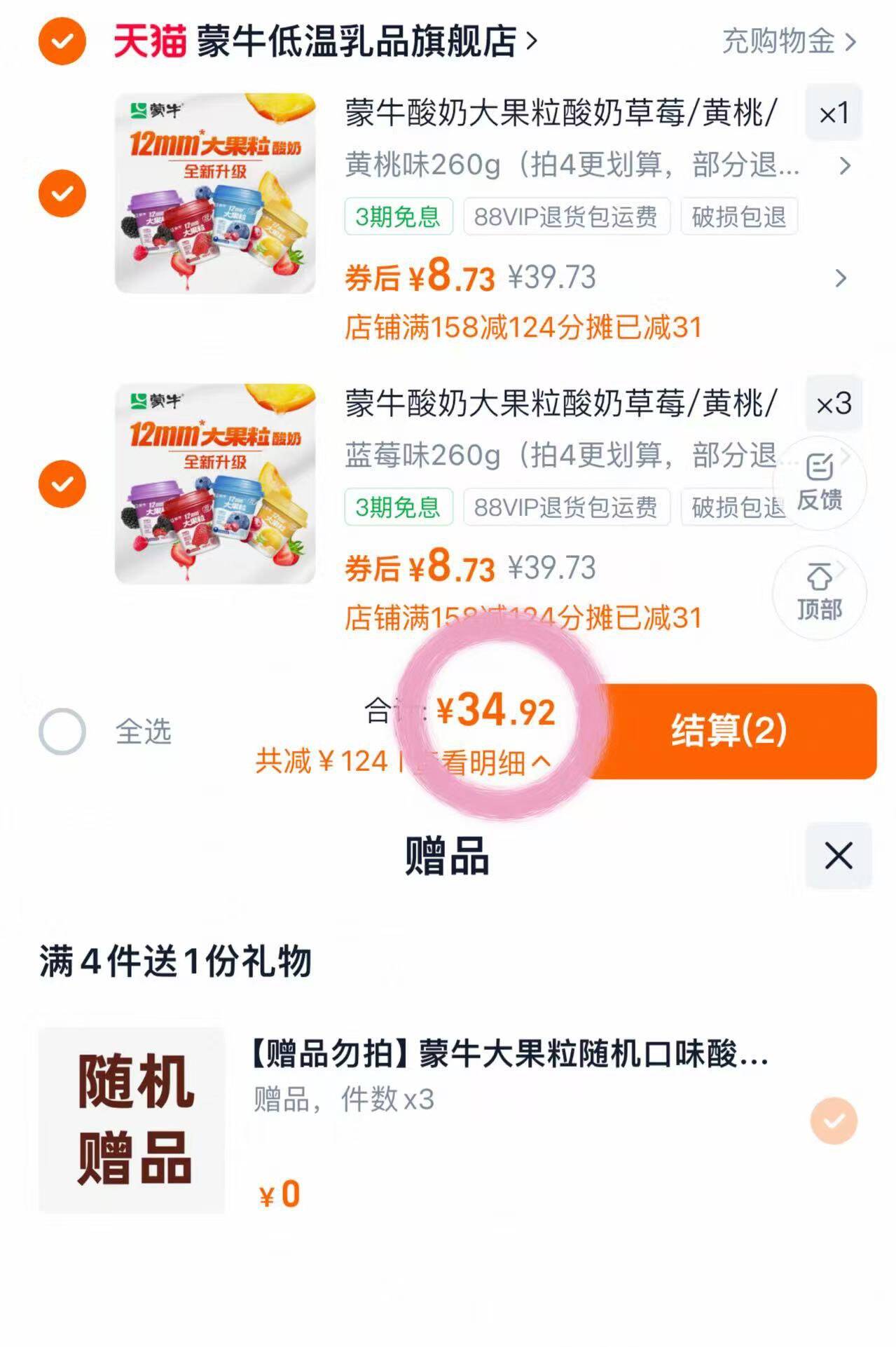The image size is (896, 1347).
Task: Deselect the 蓝莓味 yogurt item checkbox
Action: [x=62, y=484]
